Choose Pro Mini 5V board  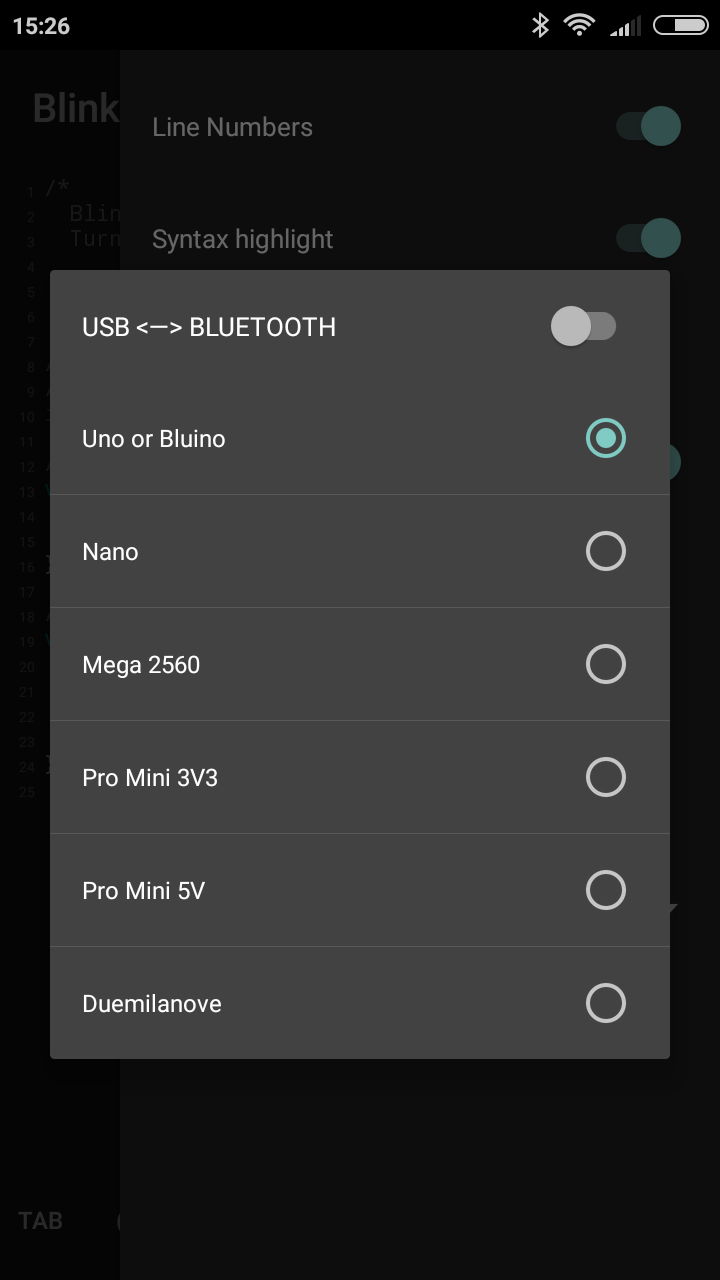pyautogui.click(x=605, y=890)
